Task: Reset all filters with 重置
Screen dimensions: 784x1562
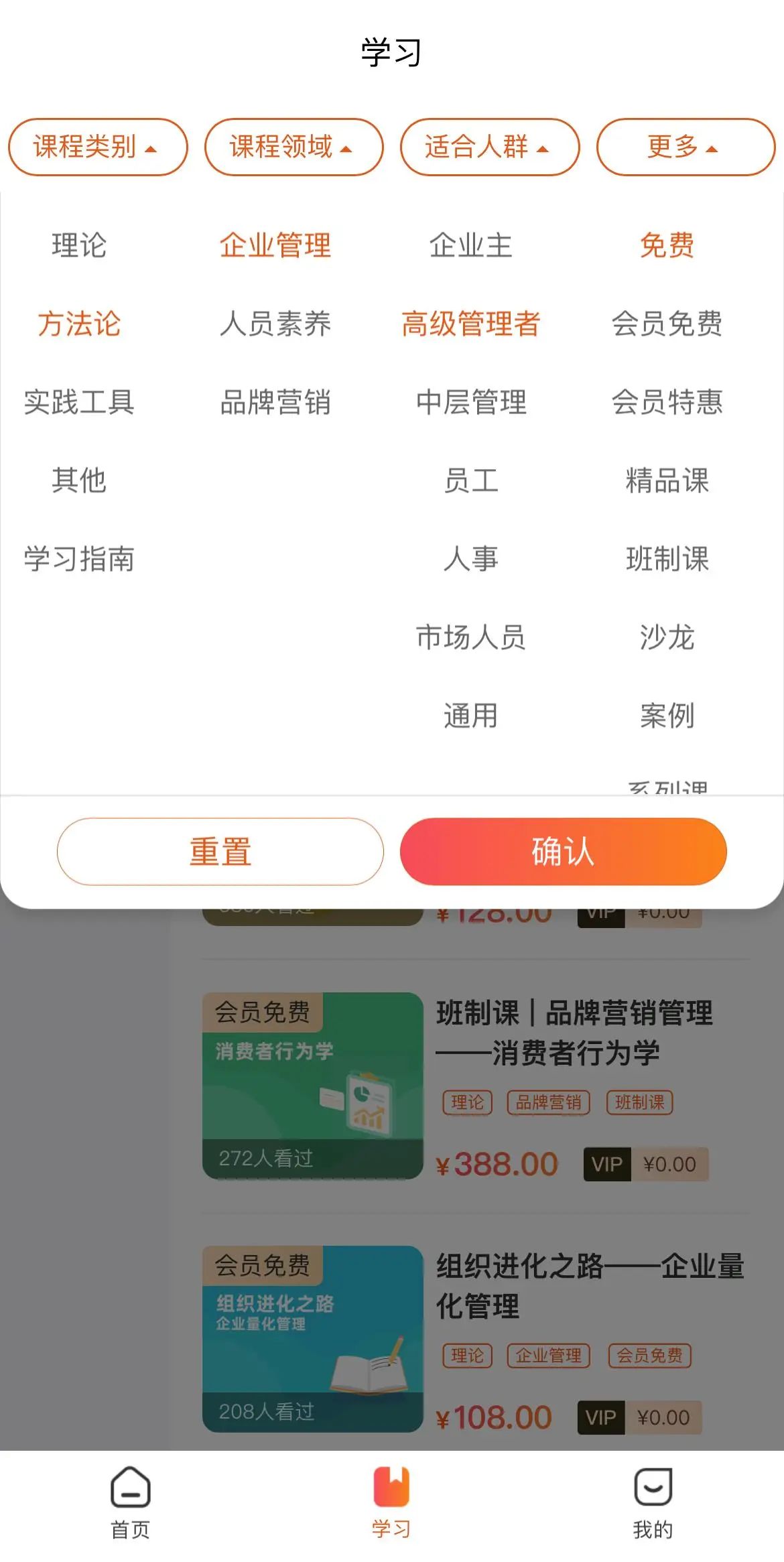Action: pyautogui.click(x=220, y=851)
